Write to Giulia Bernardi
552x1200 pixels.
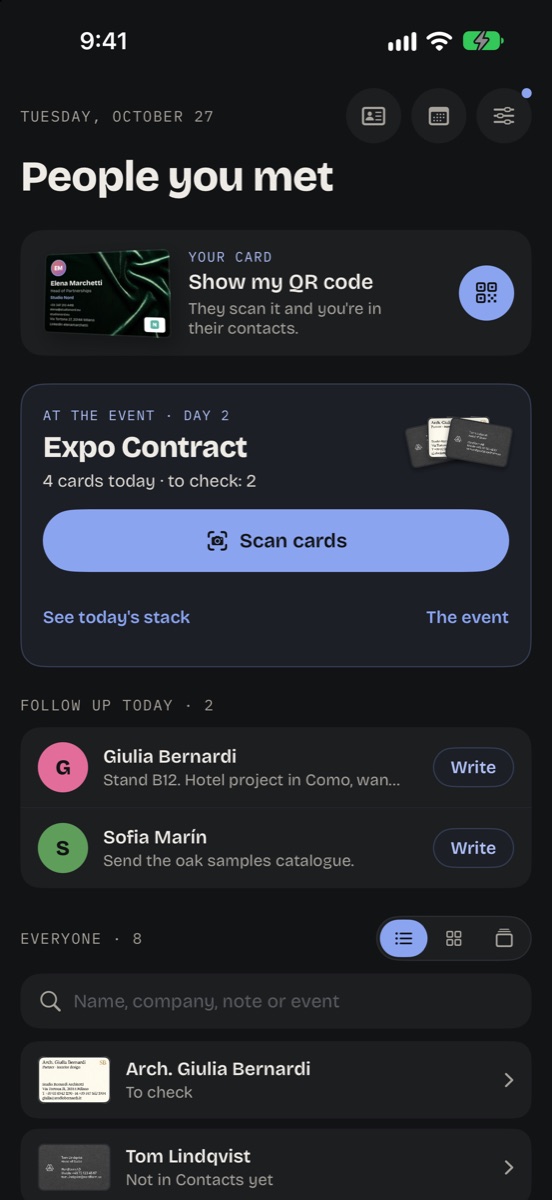click(x=473, y=768)
